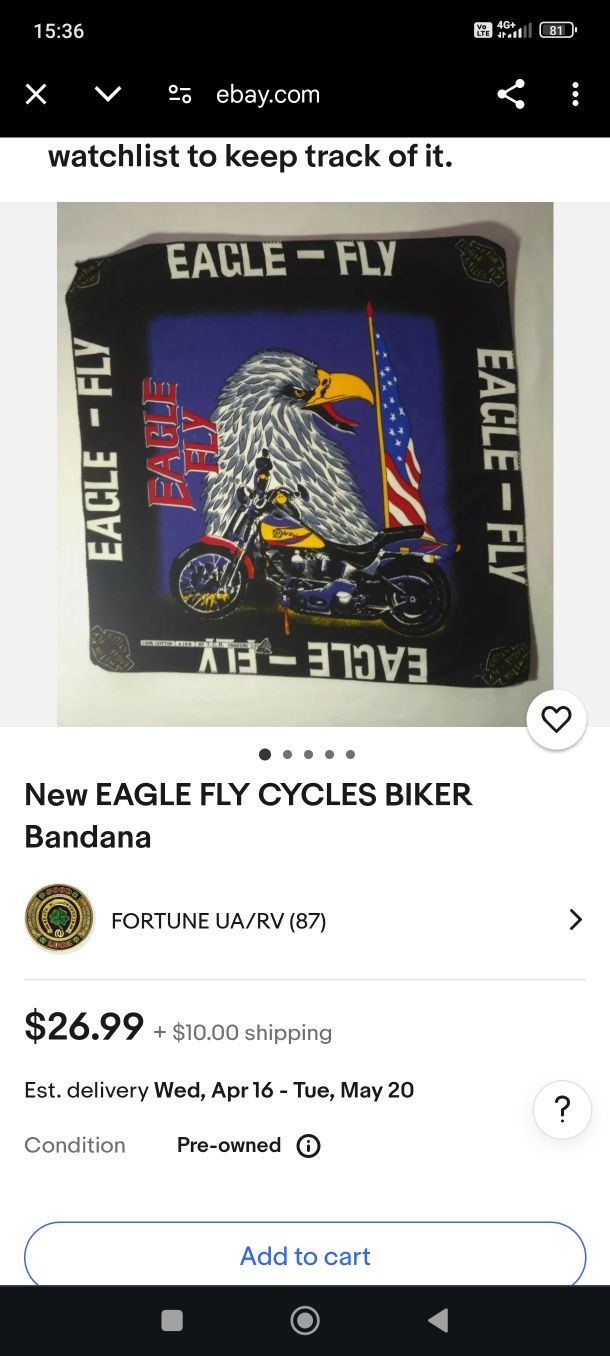
Task: Share this eBay listing
Action: (511, 95)
